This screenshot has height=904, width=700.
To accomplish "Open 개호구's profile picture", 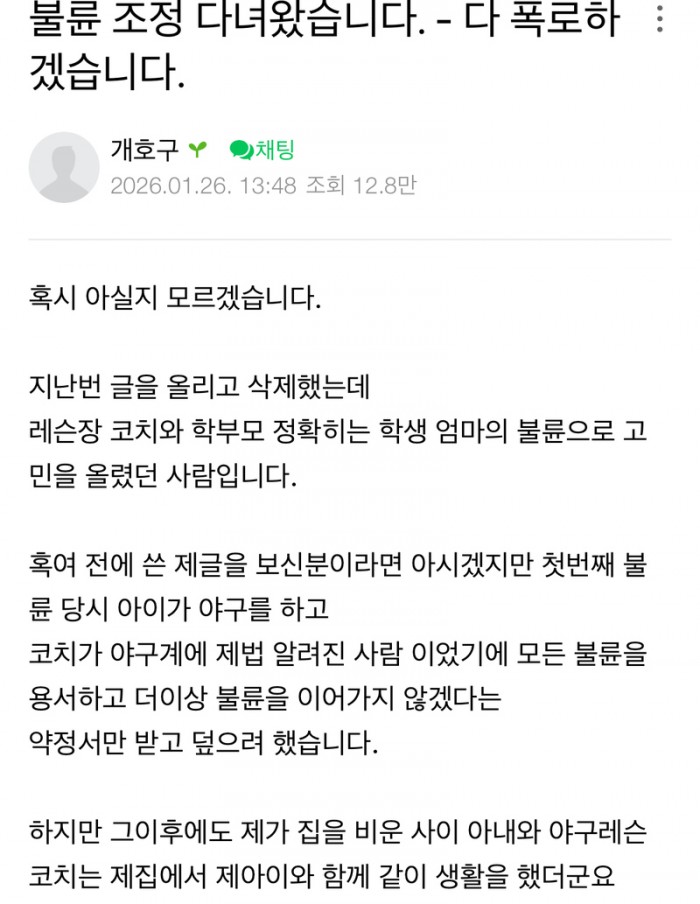I will [64, 167].
